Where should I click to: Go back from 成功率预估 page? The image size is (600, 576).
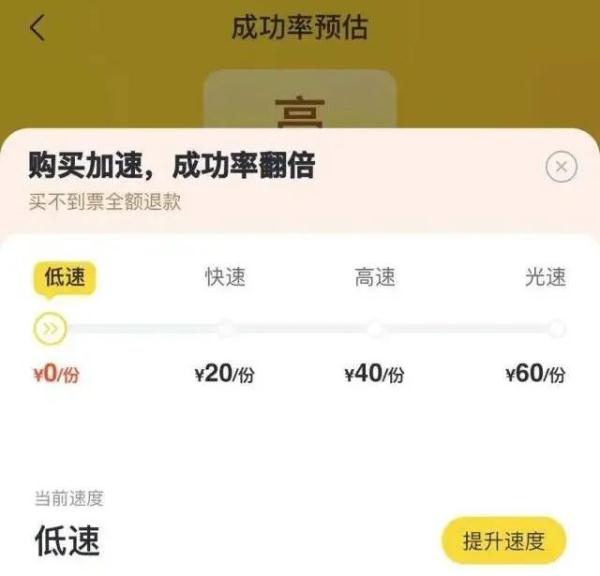click(38, 28)
